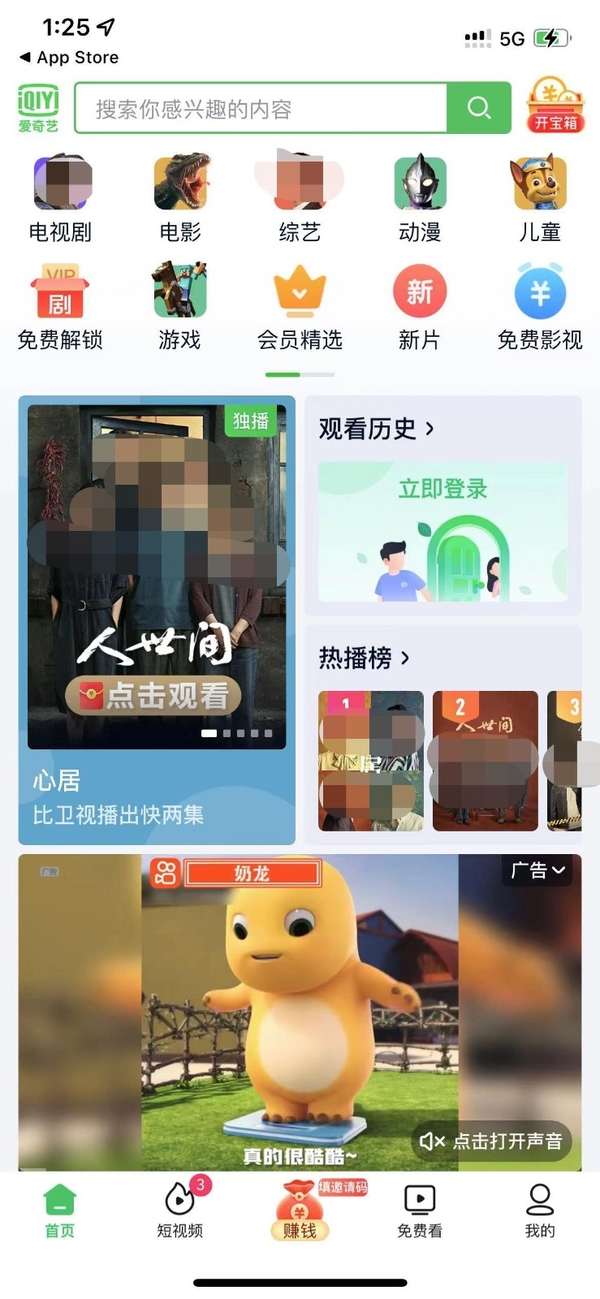This screenshot has width=600, height=1299.
Task: Open 免费影视 shortcut
Action: point(539,307)
